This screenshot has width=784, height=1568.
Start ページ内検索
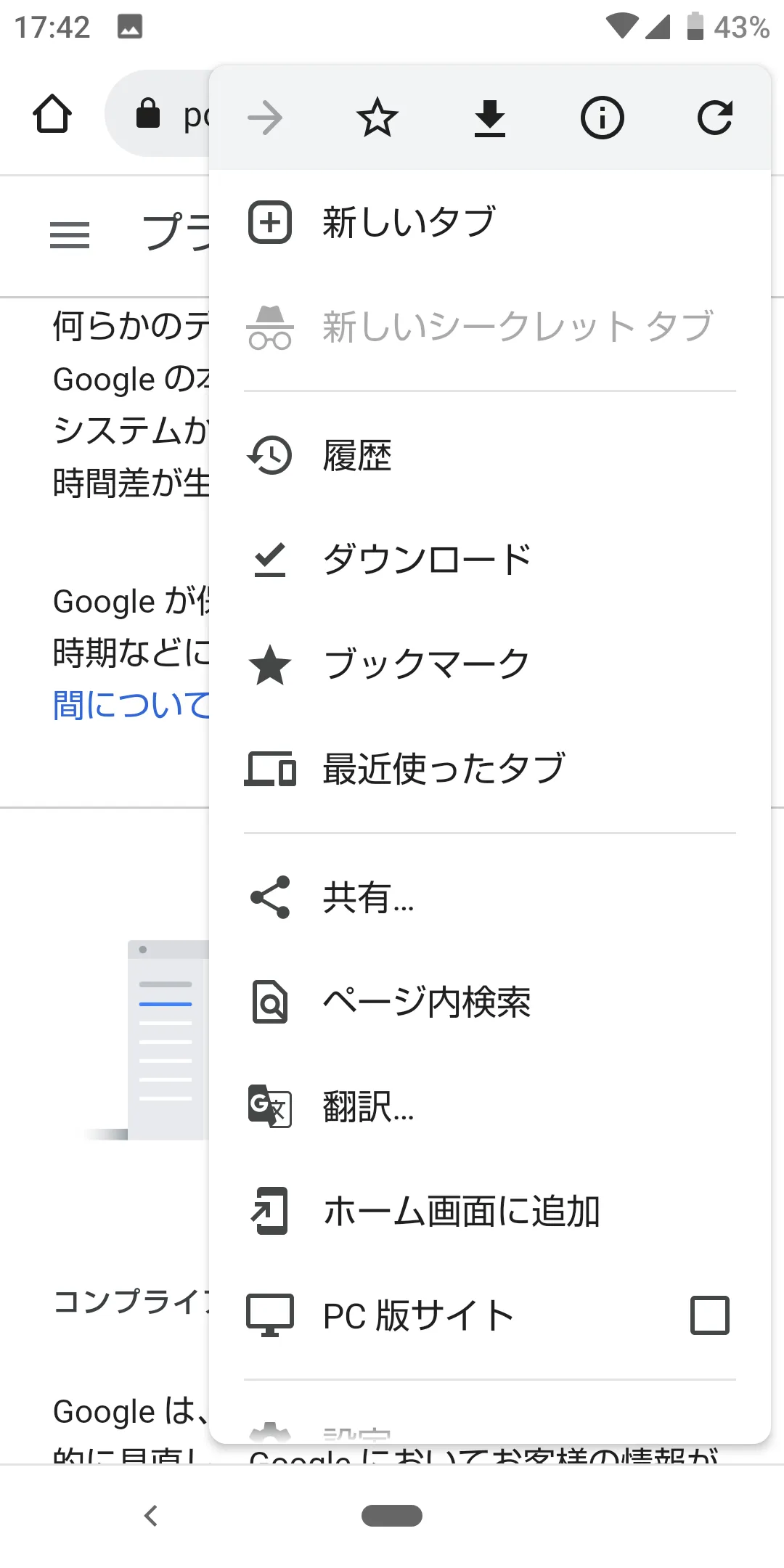pyautogui.click(x=490, y=1002)
